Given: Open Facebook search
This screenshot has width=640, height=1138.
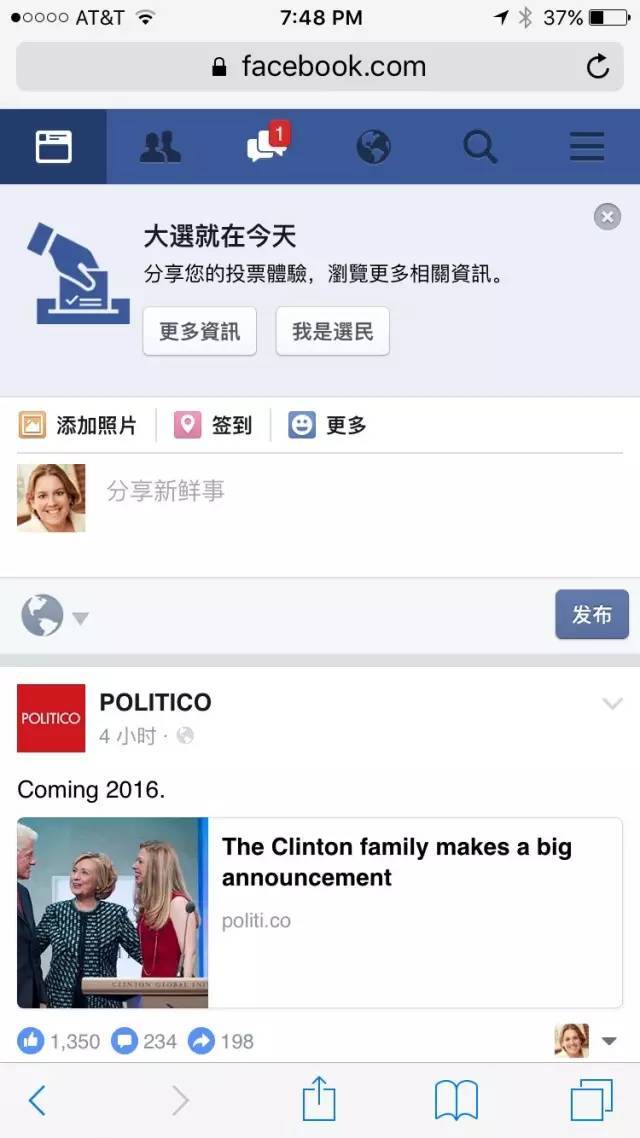Looking at the screenshot, I should pos(480,147).
